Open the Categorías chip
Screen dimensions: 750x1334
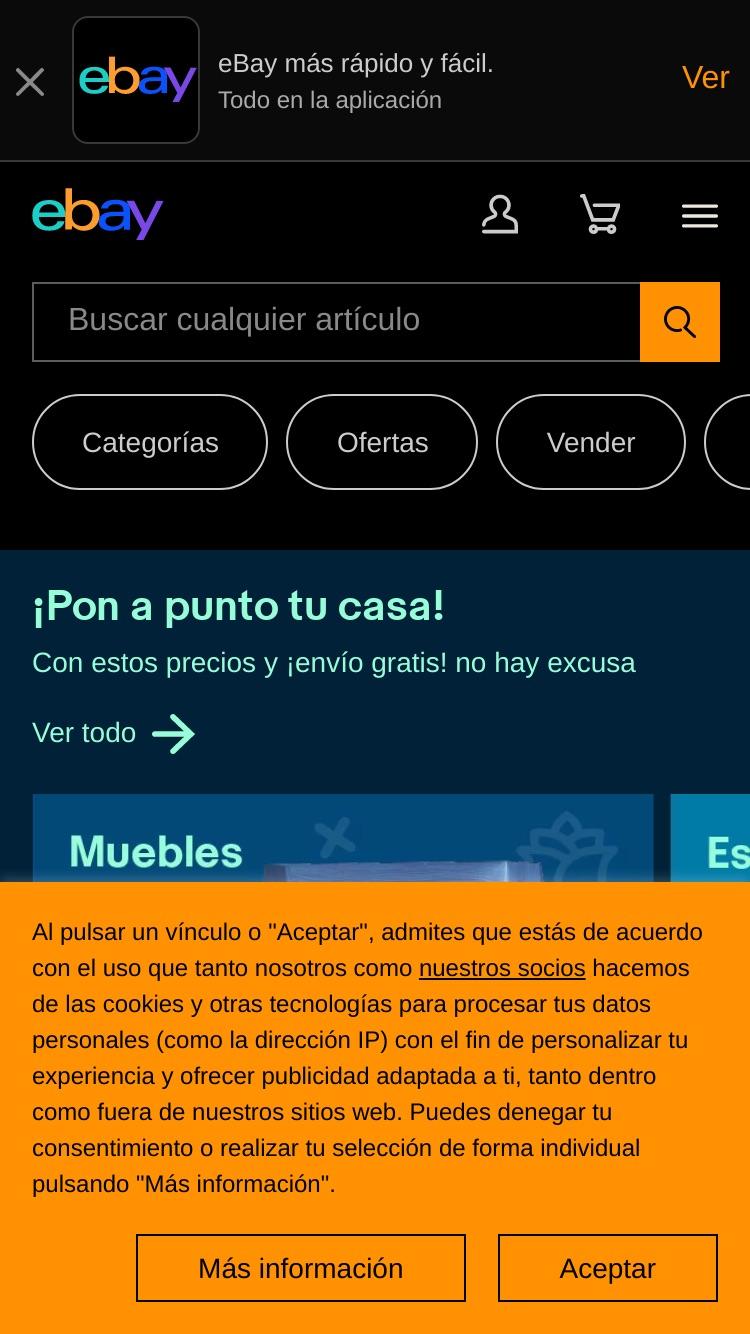point(150,442)
